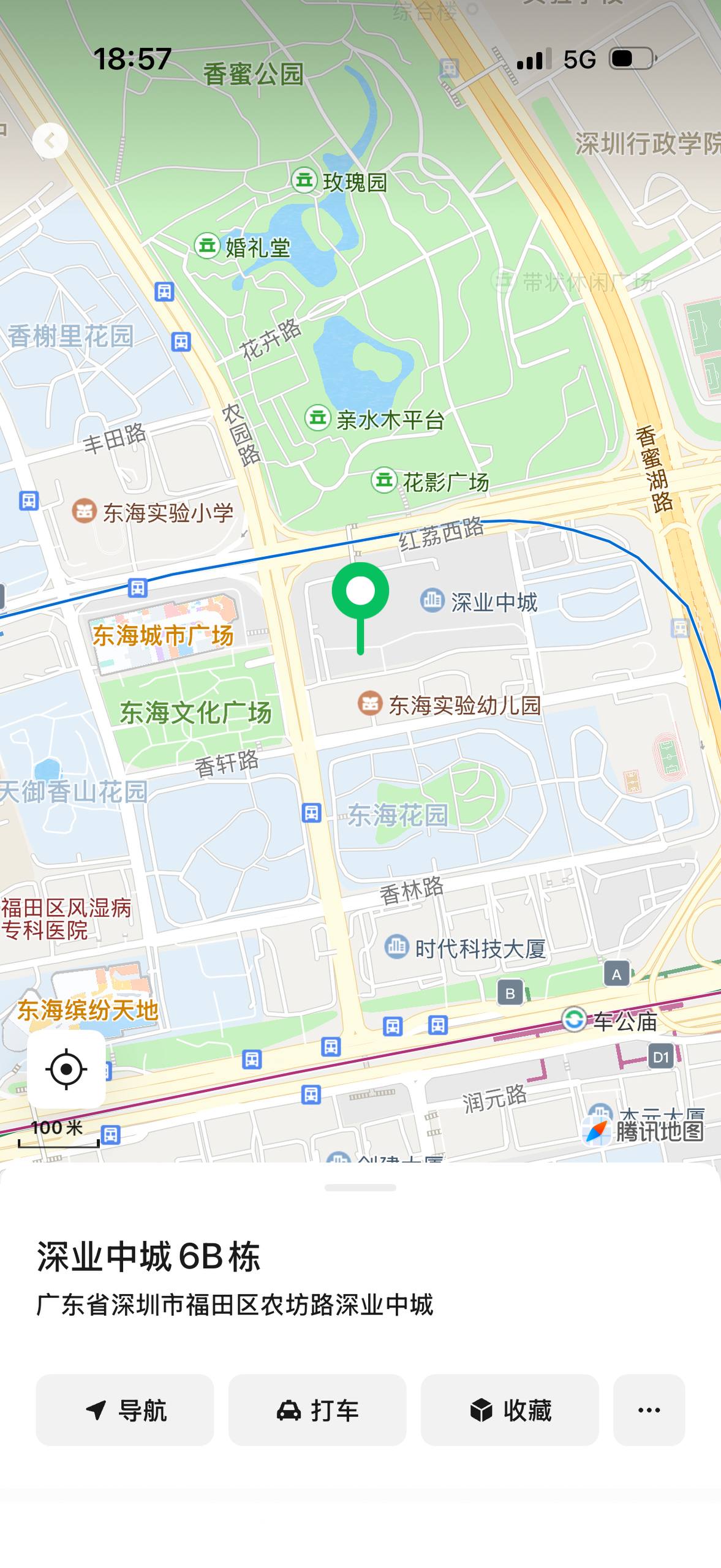Open 东海城市广场 marker on map
Screen dimensions: 721x1568
tap(163, 635)
